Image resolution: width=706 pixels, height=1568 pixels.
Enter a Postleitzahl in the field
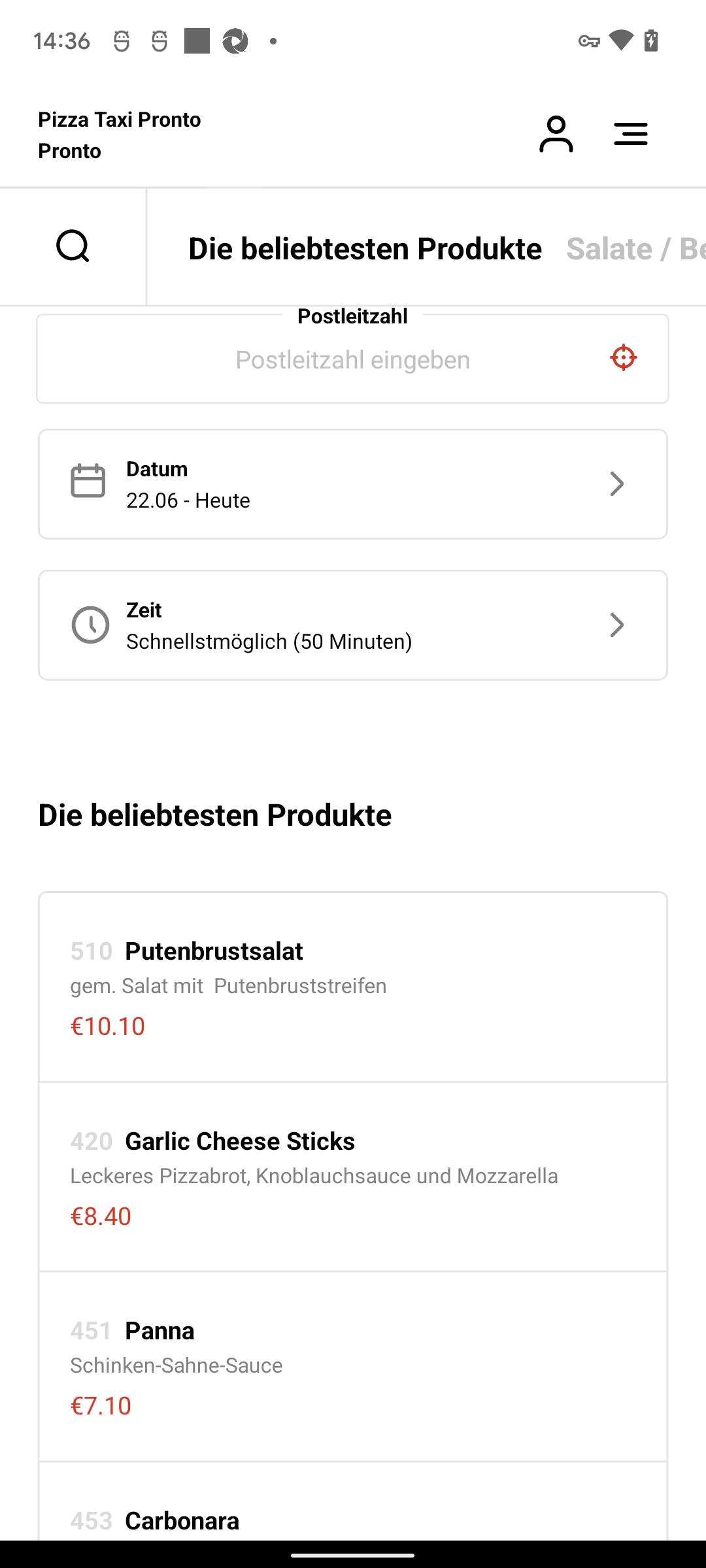pos(352,359)
